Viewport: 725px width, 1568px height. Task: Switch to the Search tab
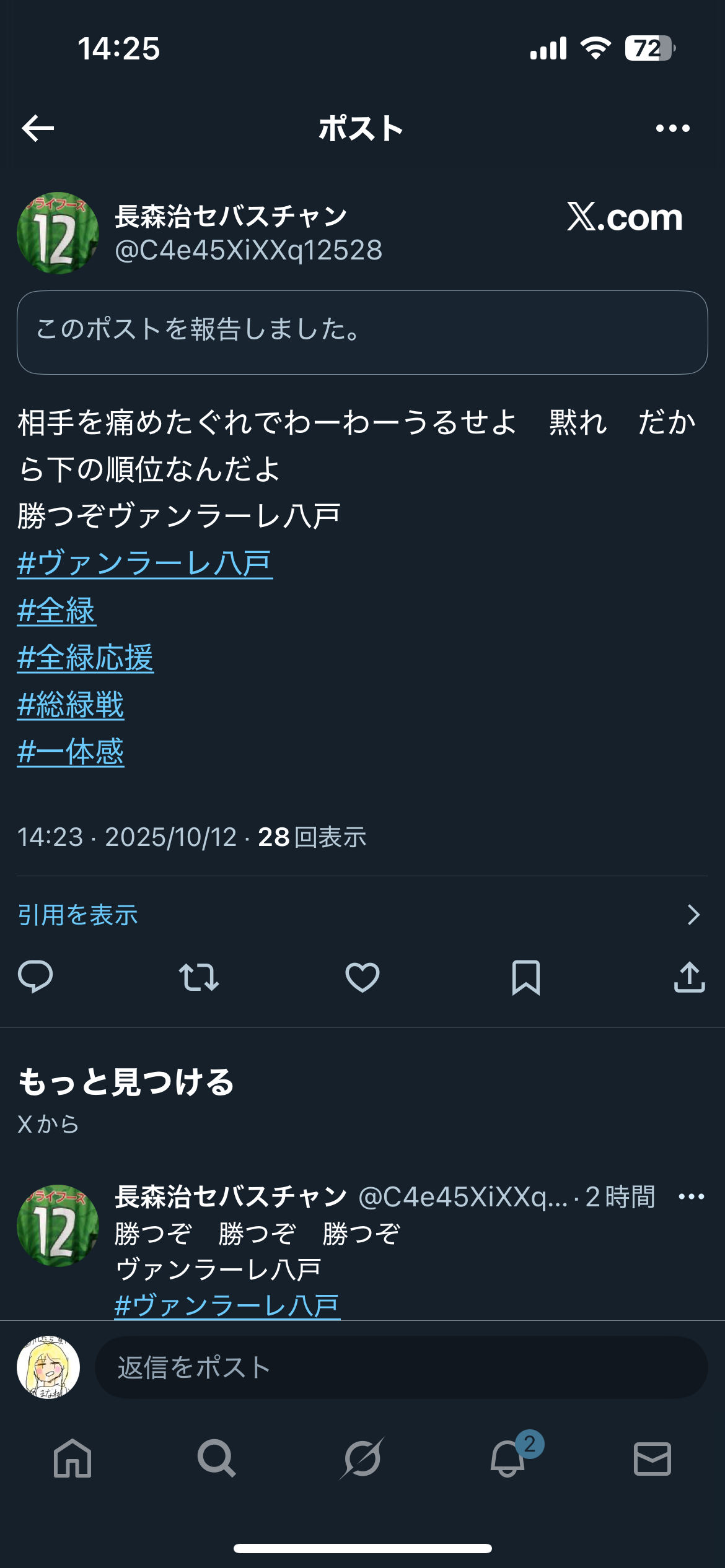[x=217, y=1458]
